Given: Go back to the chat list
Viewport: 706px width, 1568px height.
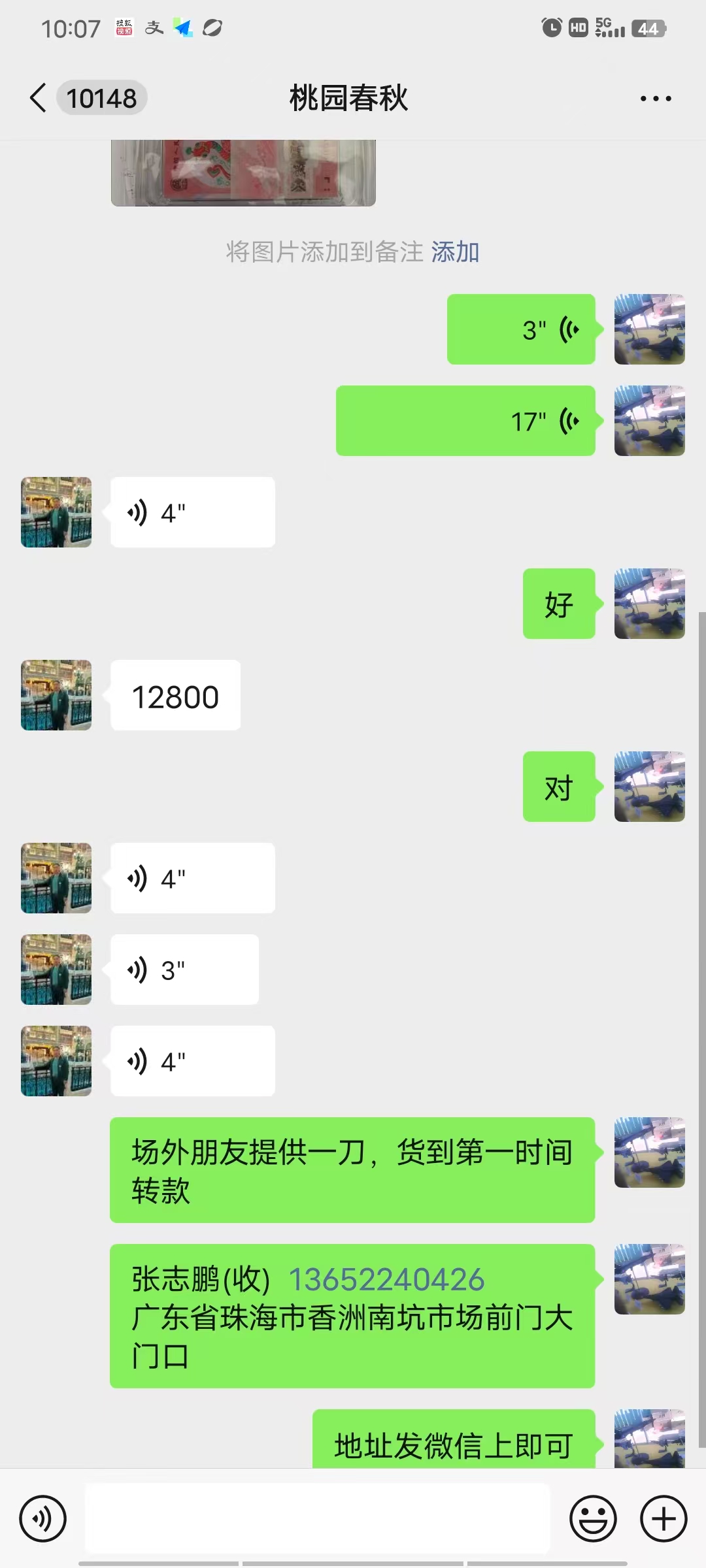Looking at the screenshot, I should 39,99.
